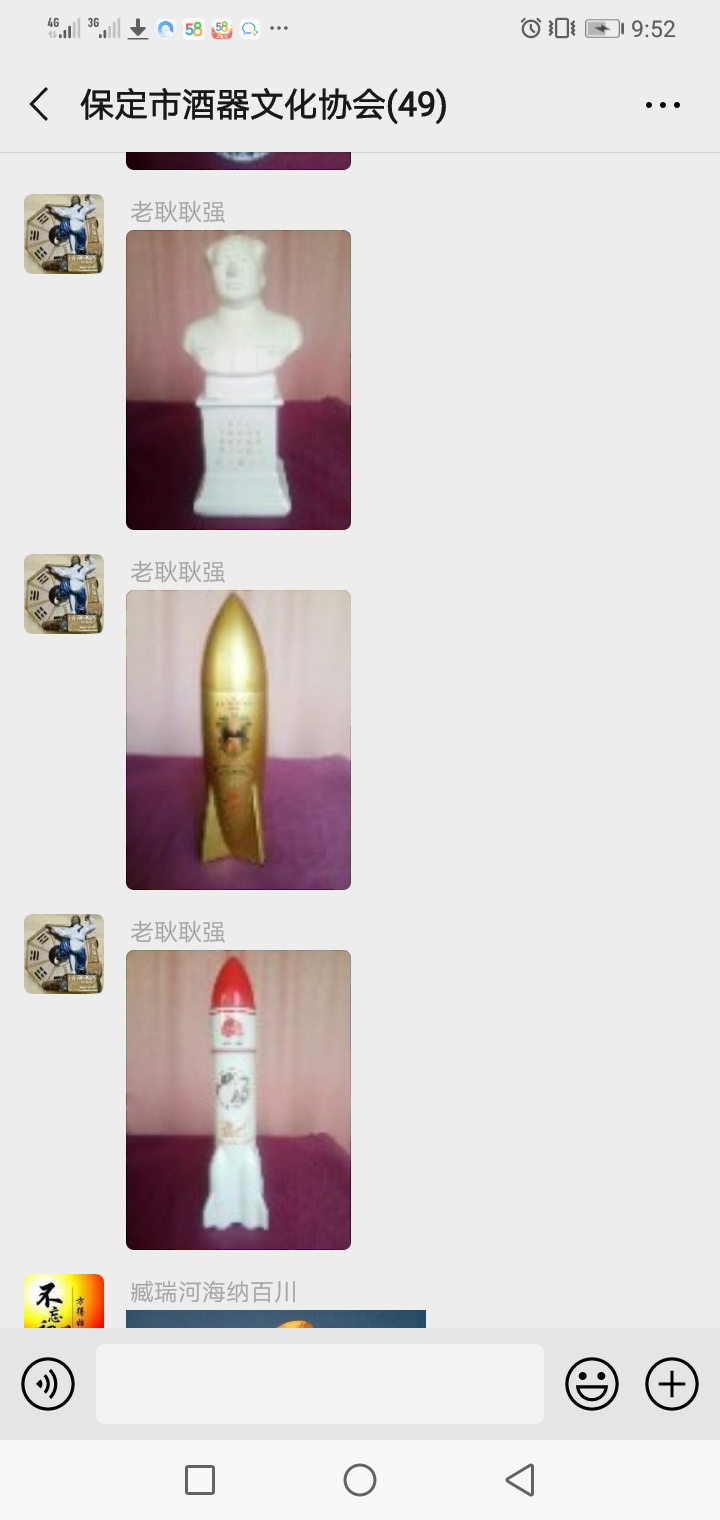Open the group chat overflow menu
This screenshot has width=720, height=1520.
[x=662, y=105]
